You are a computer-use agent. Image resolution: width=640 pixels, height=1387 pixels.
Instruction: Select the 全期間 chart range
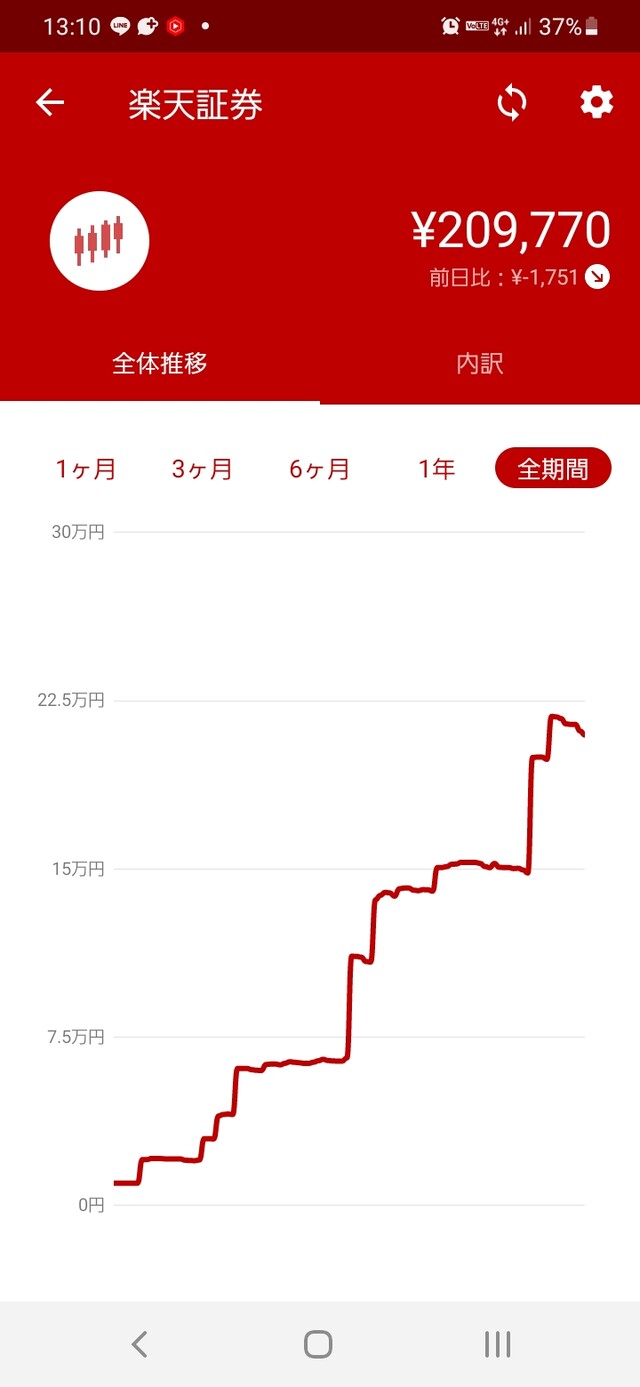tap(553, 468)
